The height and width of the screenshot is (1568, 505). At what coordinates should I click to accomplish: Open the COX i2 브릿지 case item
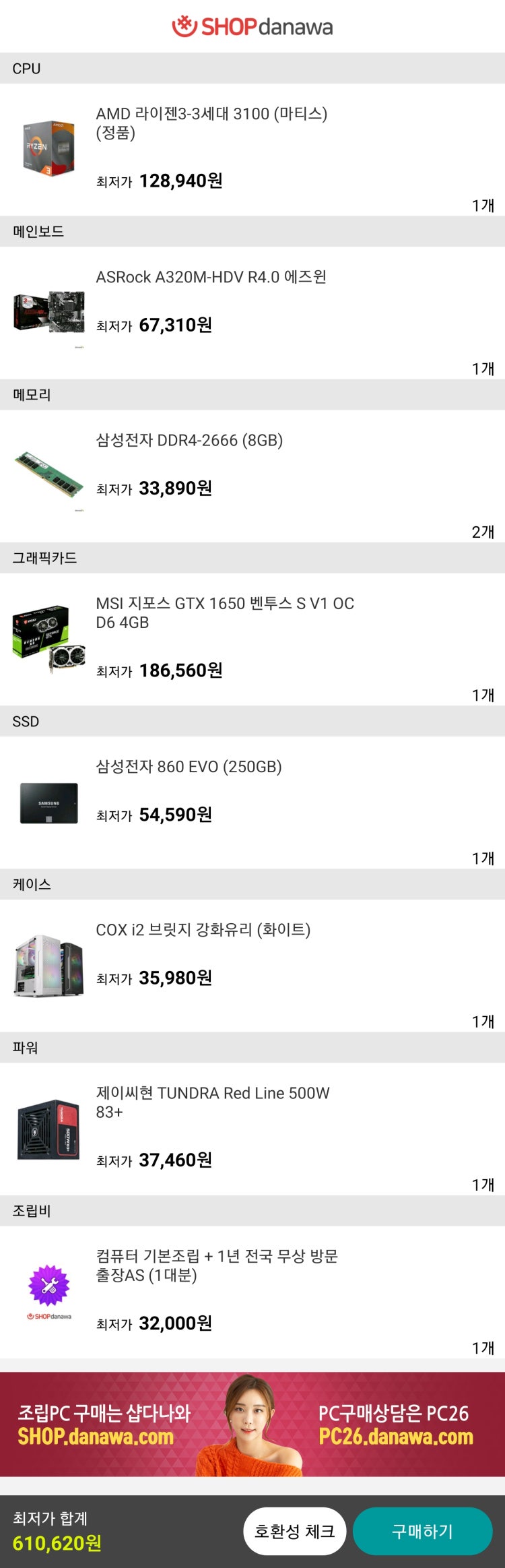pyautogui.click(x=203, y=930)
